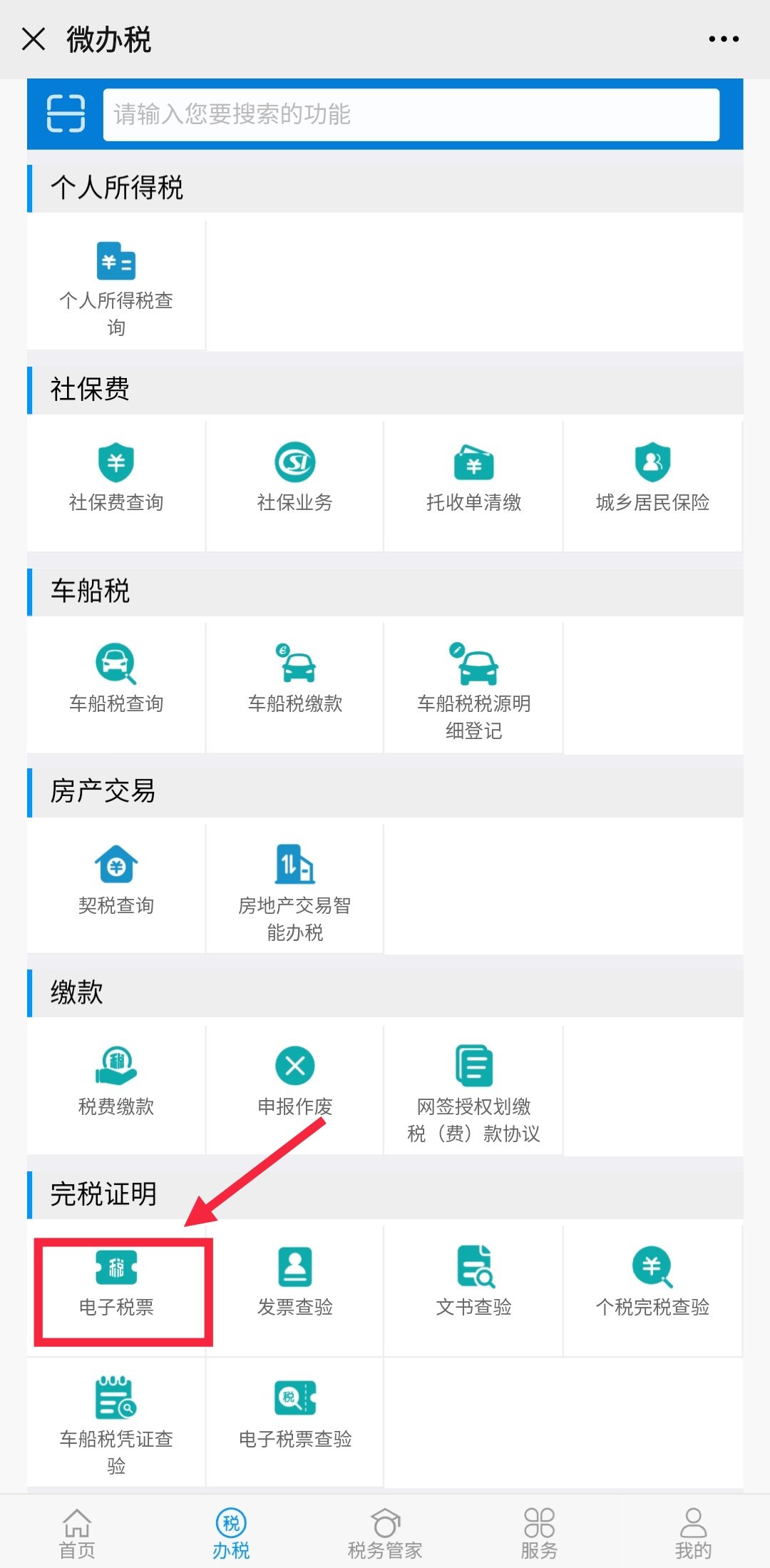Open 税费缴款
Screen dimensions: 770x1568
click(x=116, y=1082)
